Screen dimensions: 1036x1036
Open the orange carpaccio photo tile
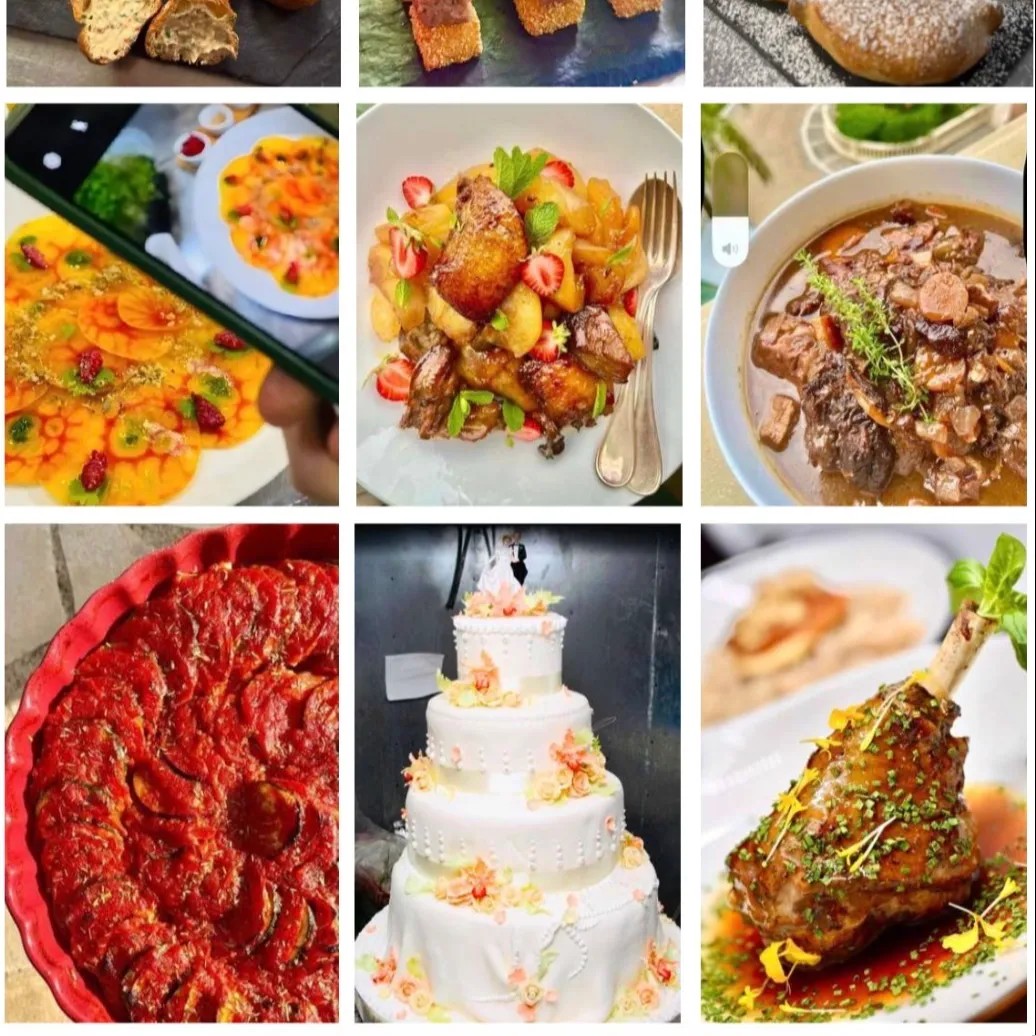point(172,304)
